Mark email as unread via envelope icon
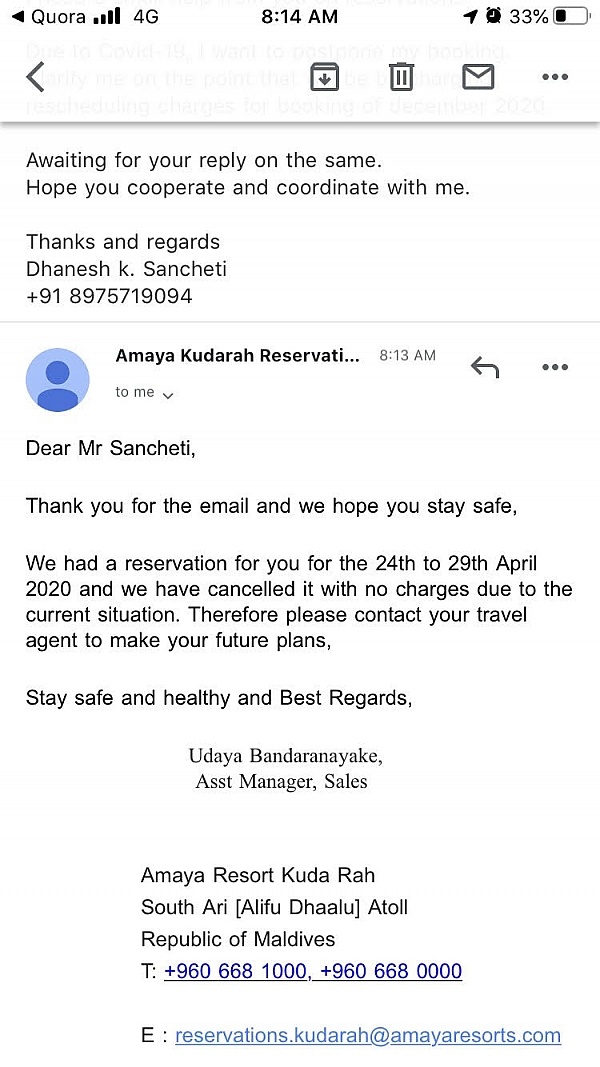 click(x=478, y=77)
